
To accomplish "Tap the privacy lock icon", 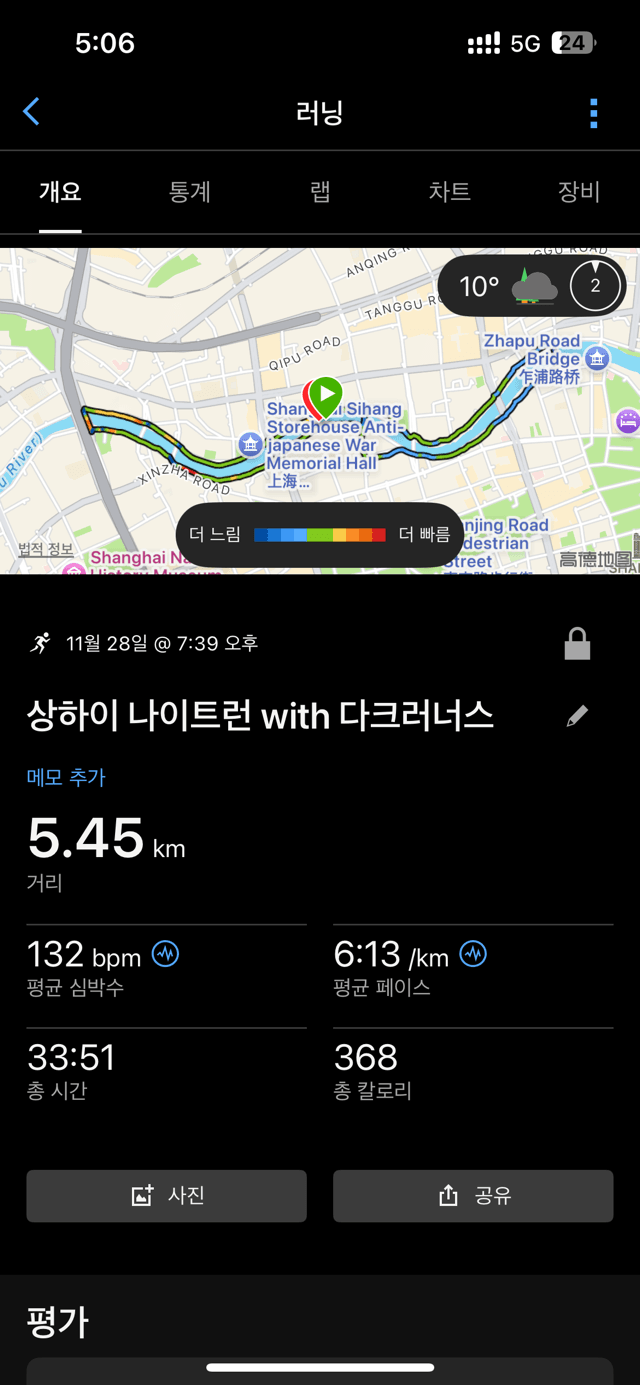I will coord(577,645).
